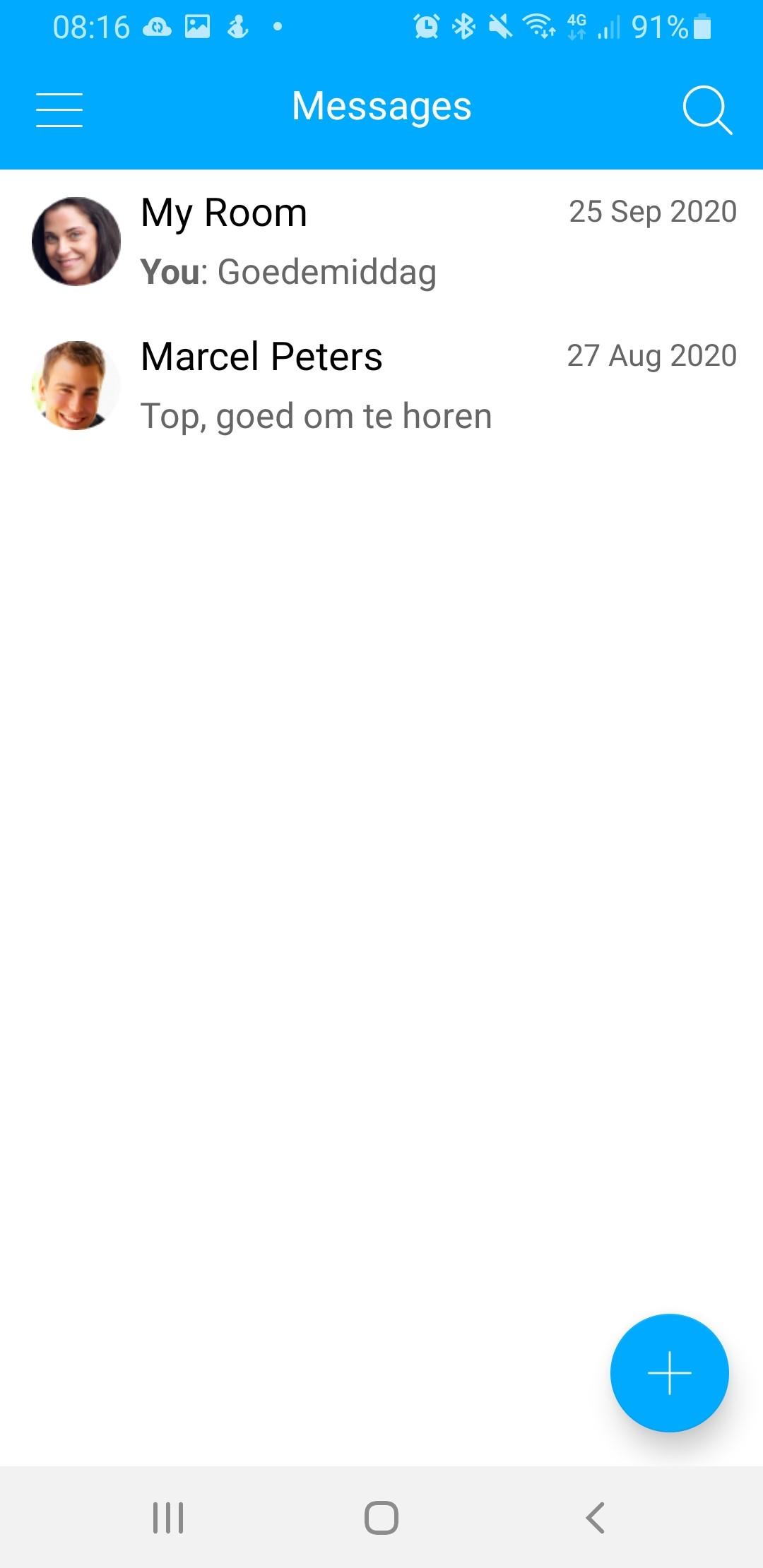
Task: Go back using system navigation bar
Action: click(595, 1517)
